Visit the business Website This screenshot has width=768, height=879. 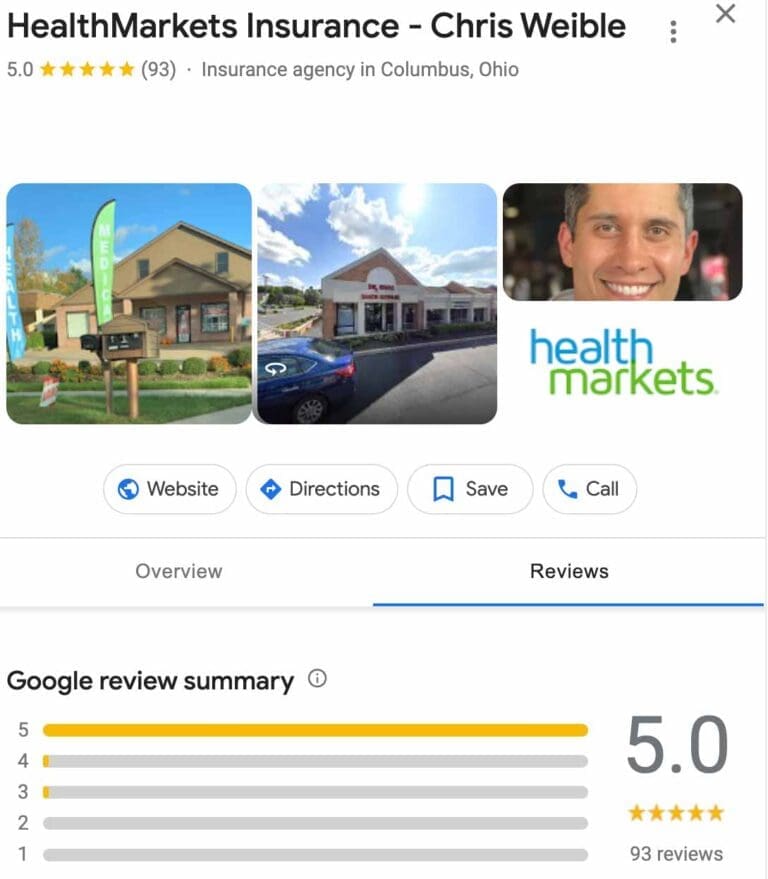coord(169,489)
